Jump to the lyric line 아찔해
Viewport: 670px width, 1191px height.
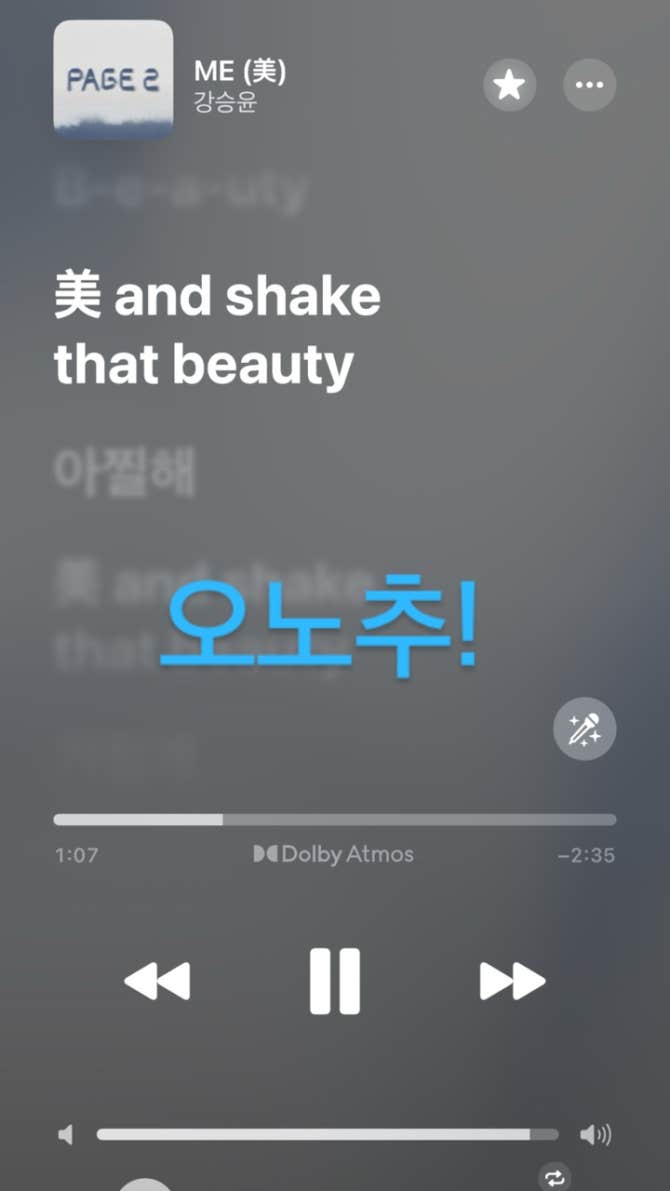coord(125,474)
